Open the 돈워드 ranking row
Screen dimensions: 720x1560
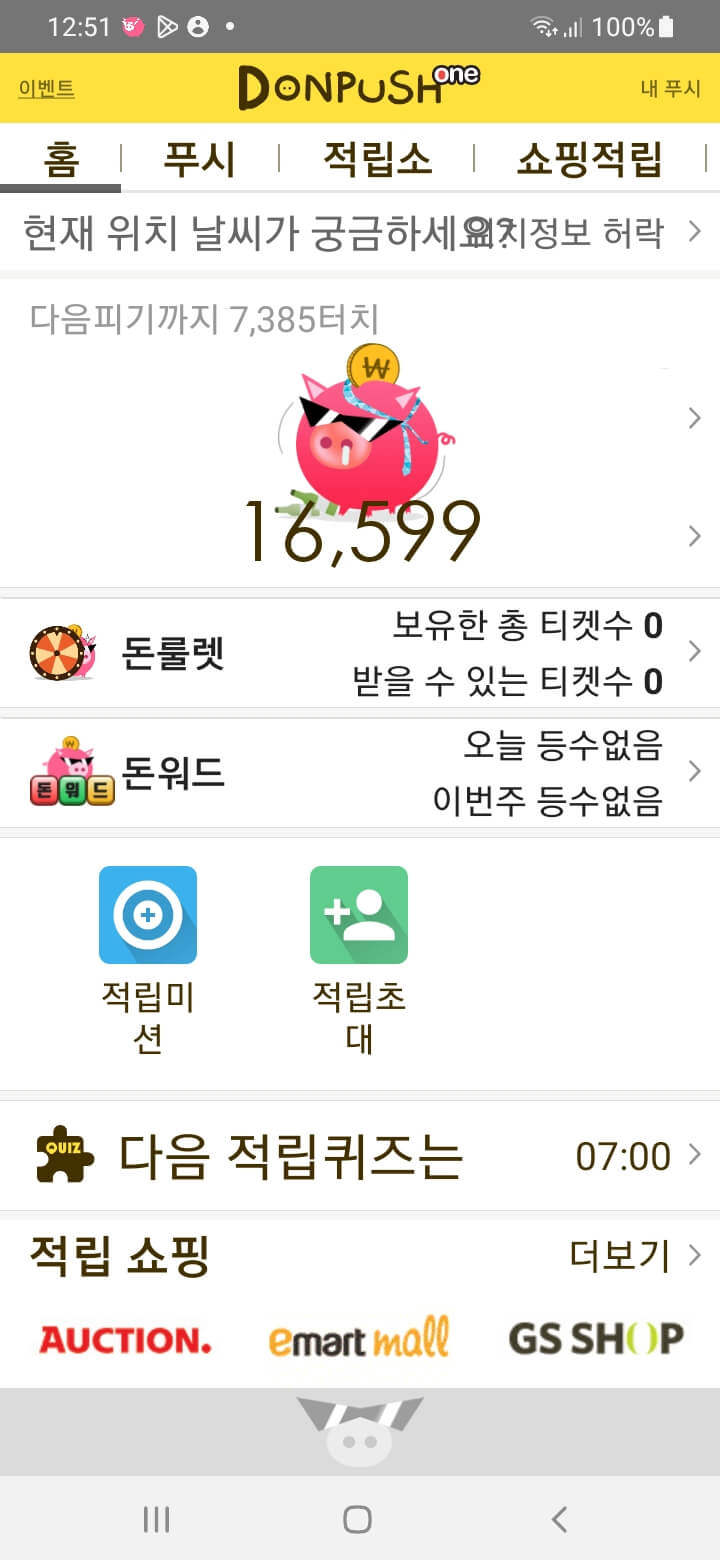pyautogui.click(x=360, y=772)
